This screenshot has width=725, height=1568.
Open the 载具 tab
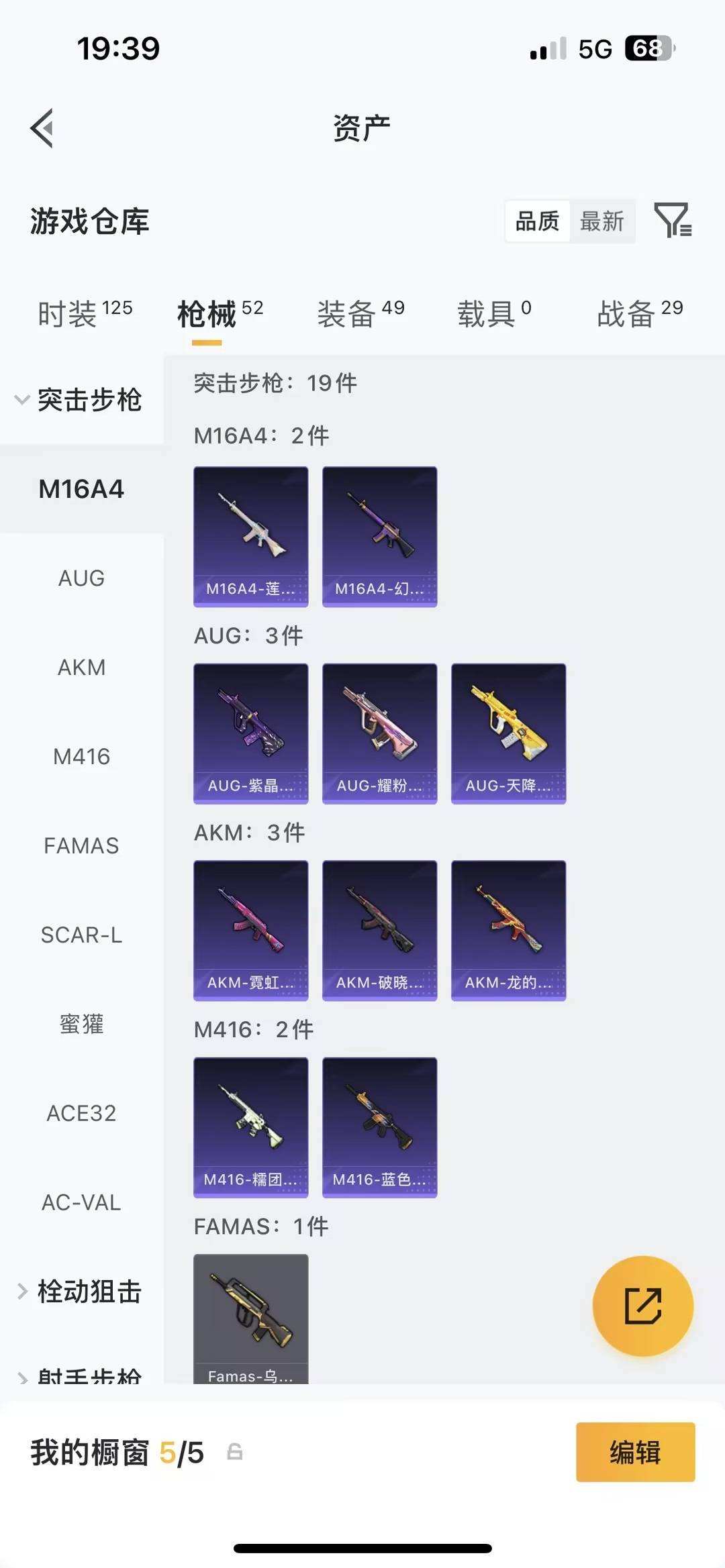494,313
